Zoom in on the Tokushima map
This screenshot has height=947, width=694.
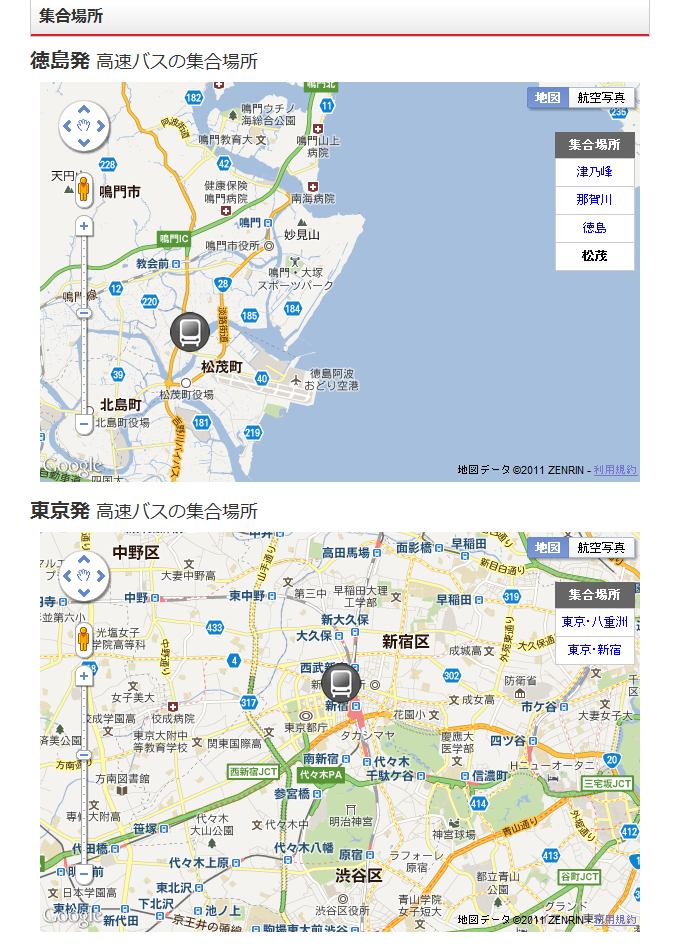pos(83,226)
